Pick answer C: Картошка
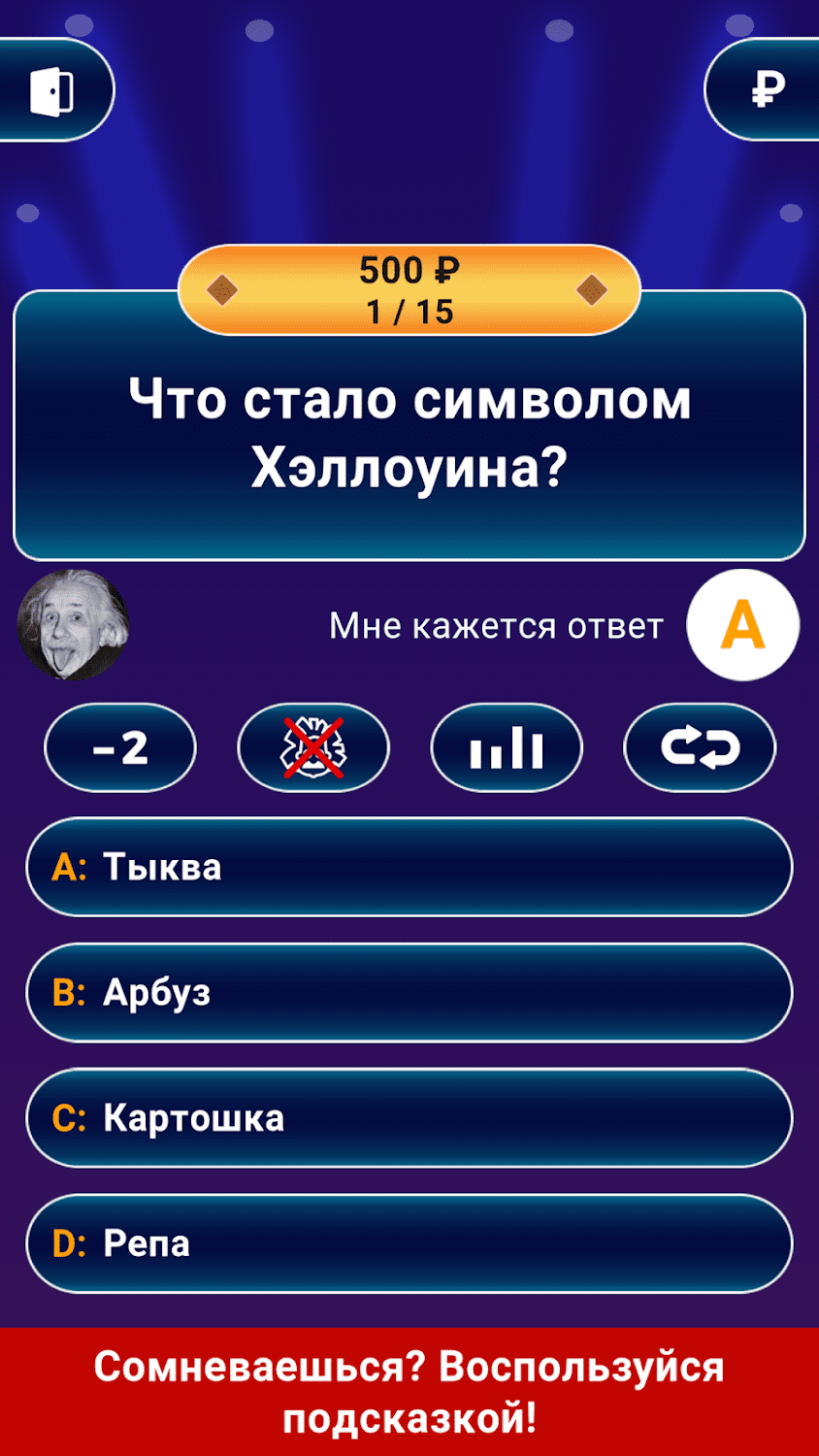819x1456 pixels. 409,1118
